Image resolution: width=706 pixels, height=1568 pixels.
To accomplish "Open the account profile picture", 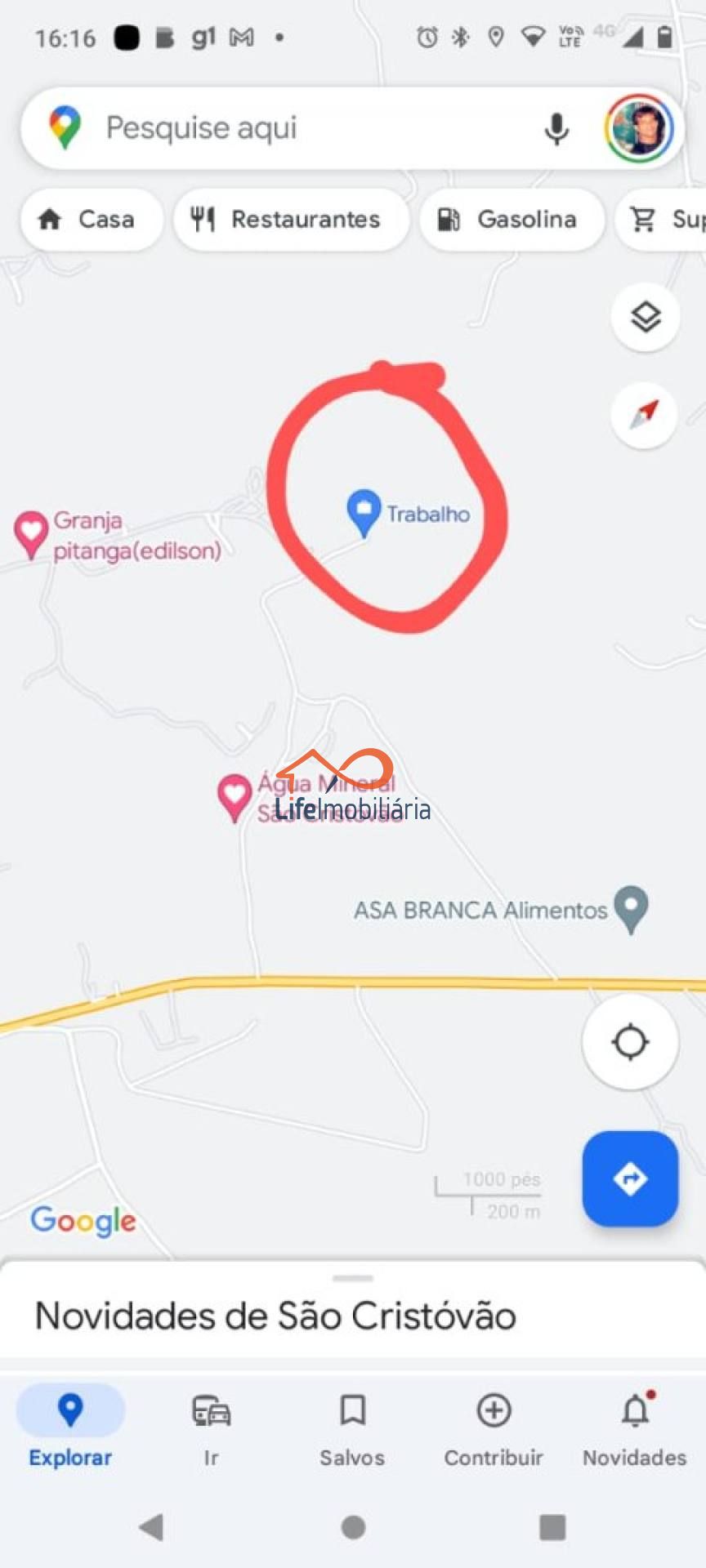I will click(639, 128).
